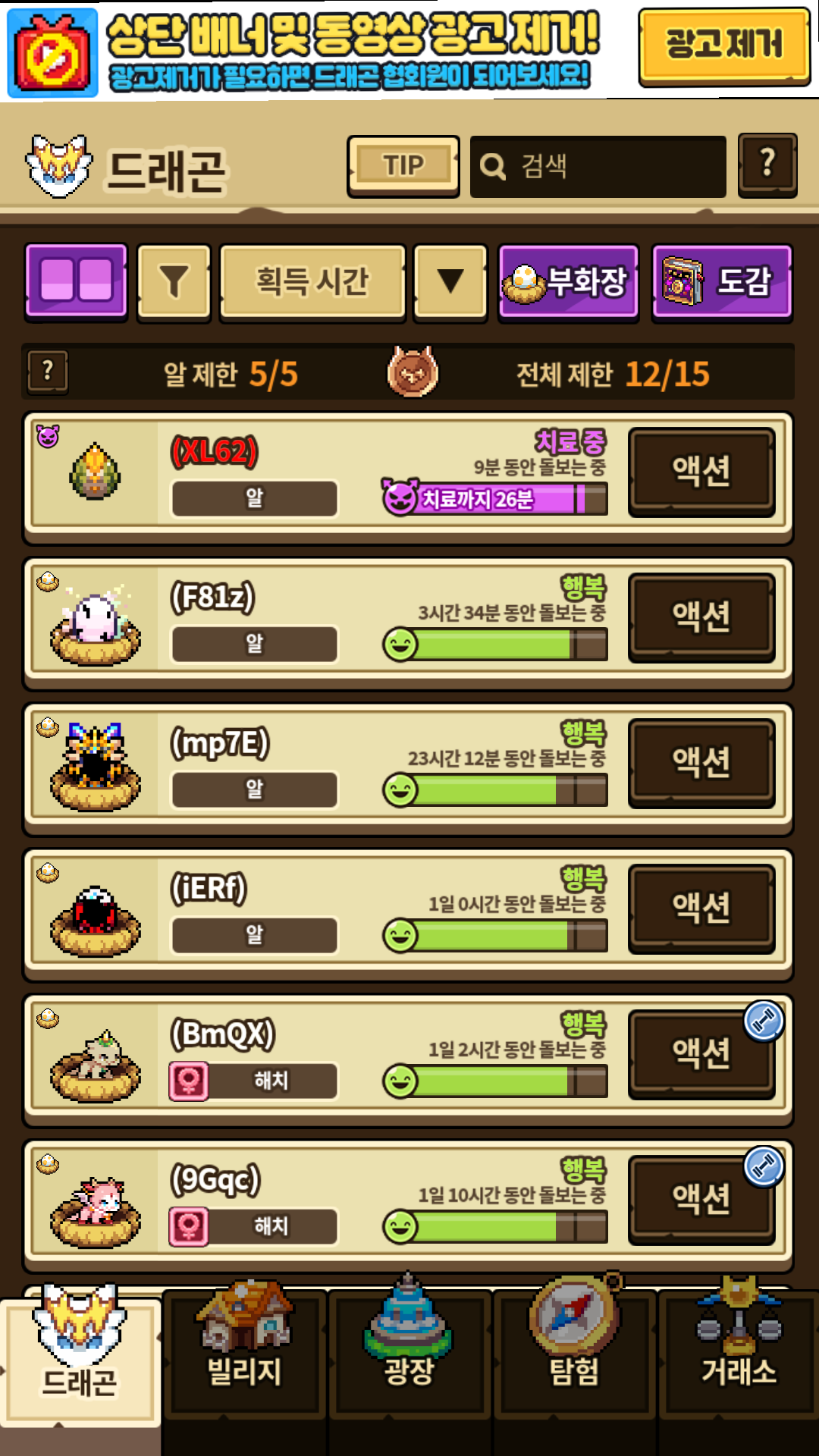Tap the 광고제거 button in banner
The height and width of the screenshot is (1456, 819).
[723, 45]
